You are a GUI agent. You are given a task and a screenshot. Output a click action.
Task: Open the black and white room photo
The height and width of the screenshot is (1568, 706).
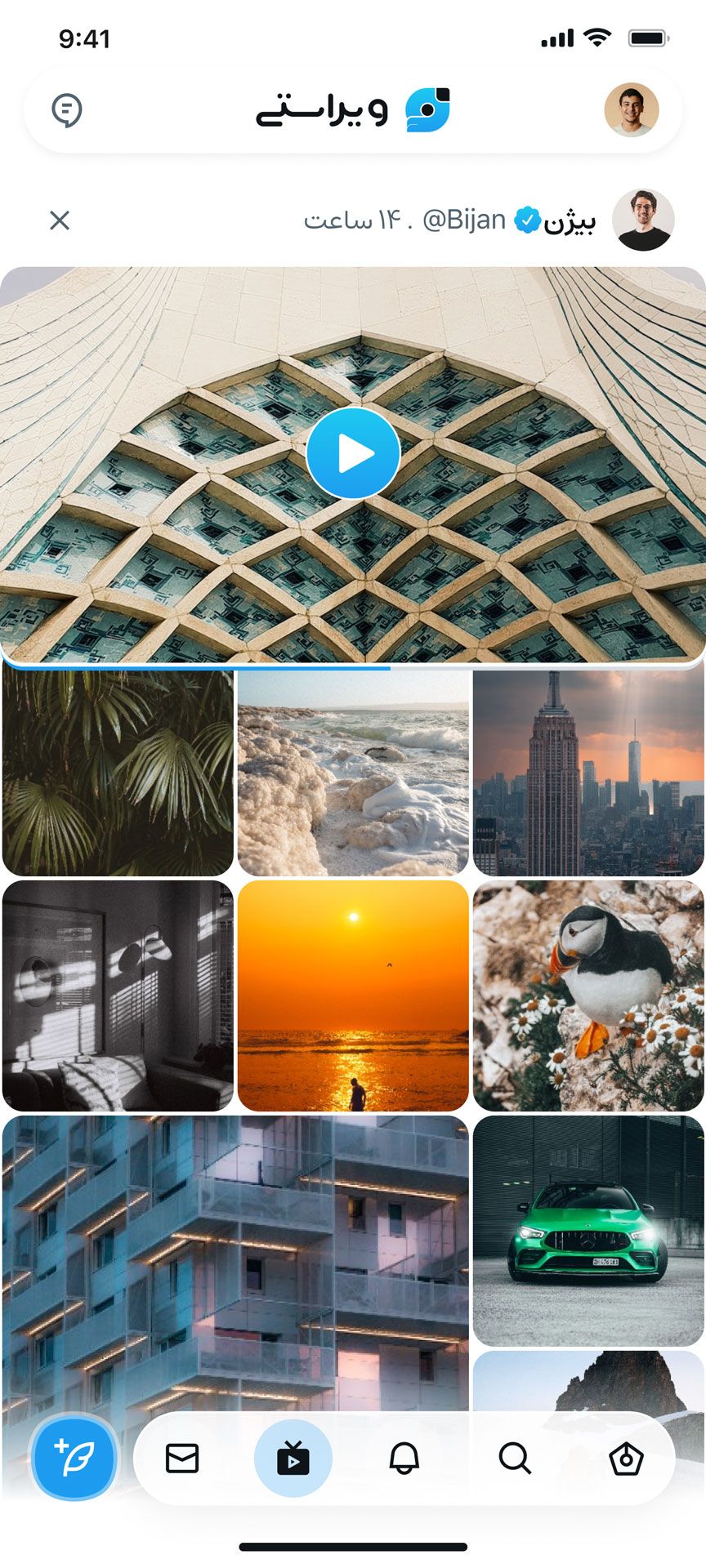[x=118, y=996]
